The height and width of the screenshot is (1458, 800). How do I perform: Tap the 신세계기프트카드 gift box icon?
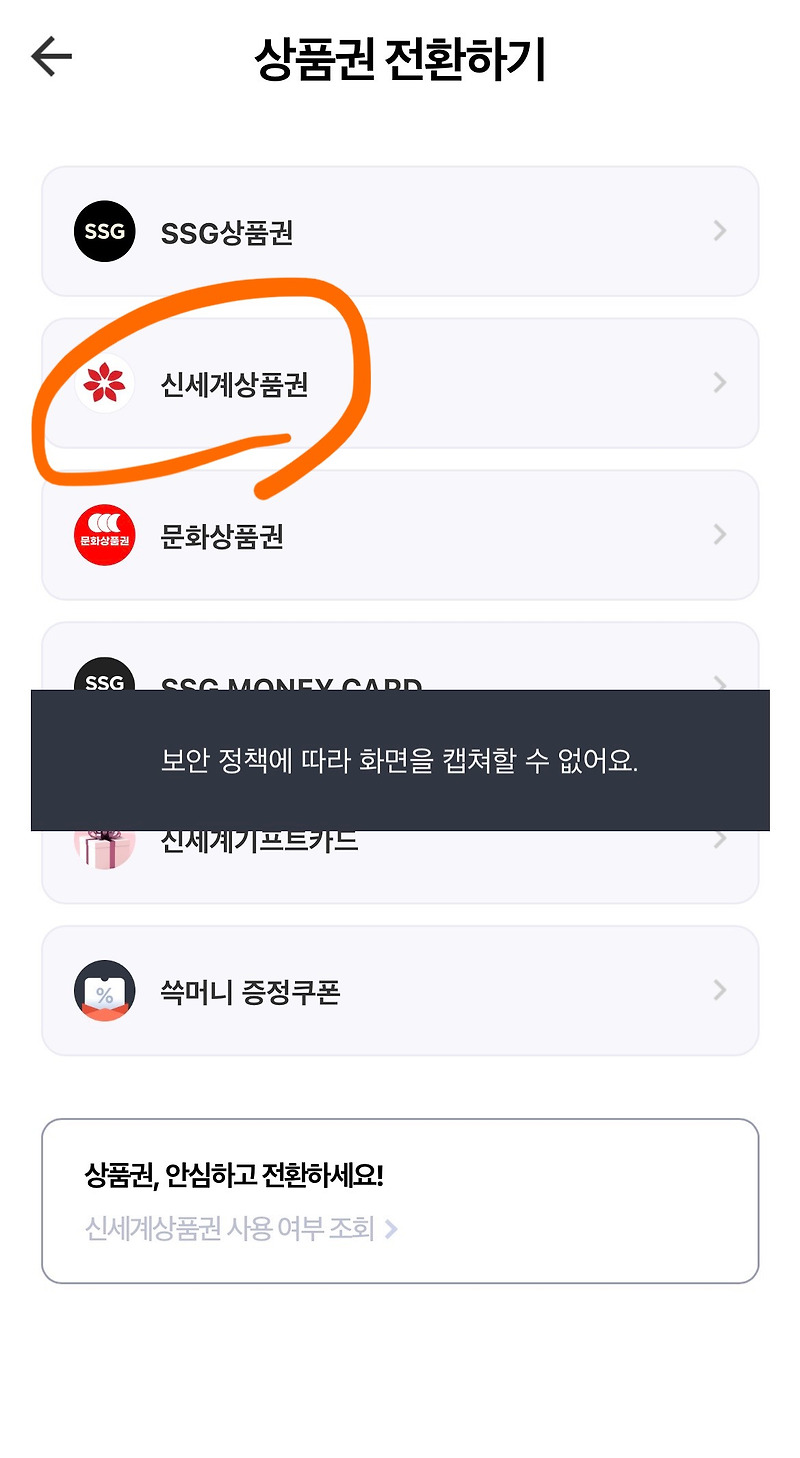(x=104, y=840)
